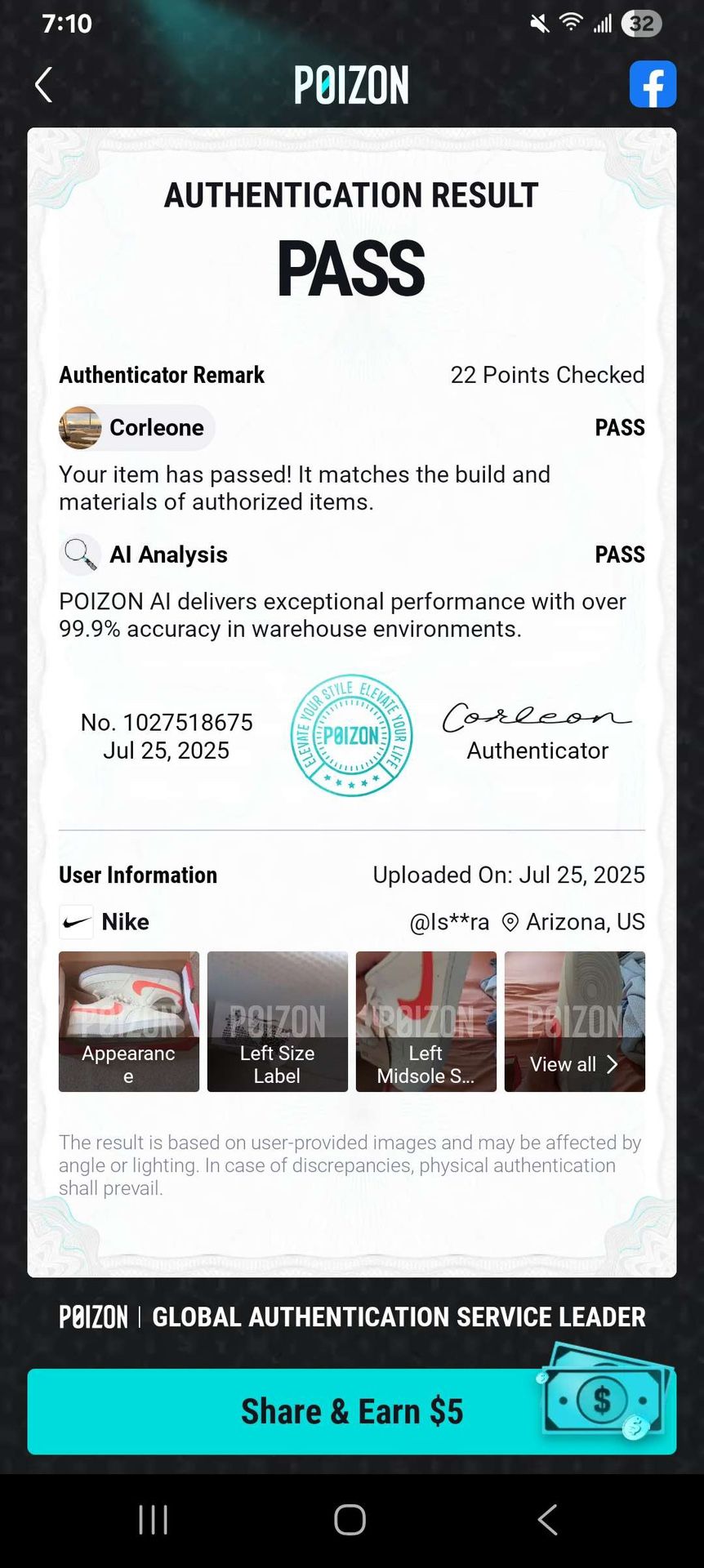
Task: Tap the Share & Earn $5 button
Action: (x=352, y=1411)
